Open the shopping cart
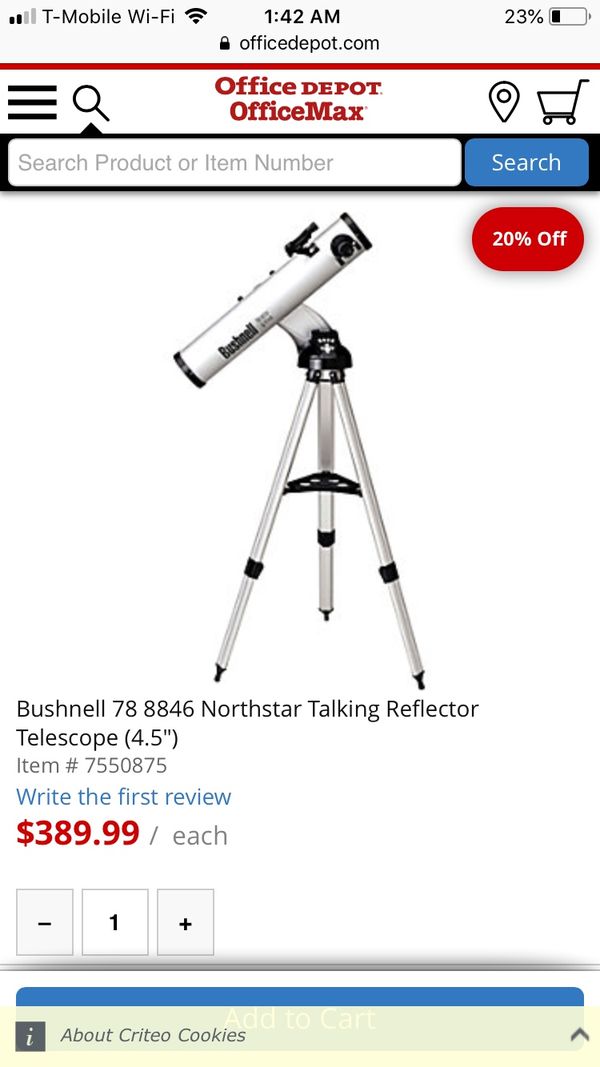600x1067 pixels. click(563, 102)
